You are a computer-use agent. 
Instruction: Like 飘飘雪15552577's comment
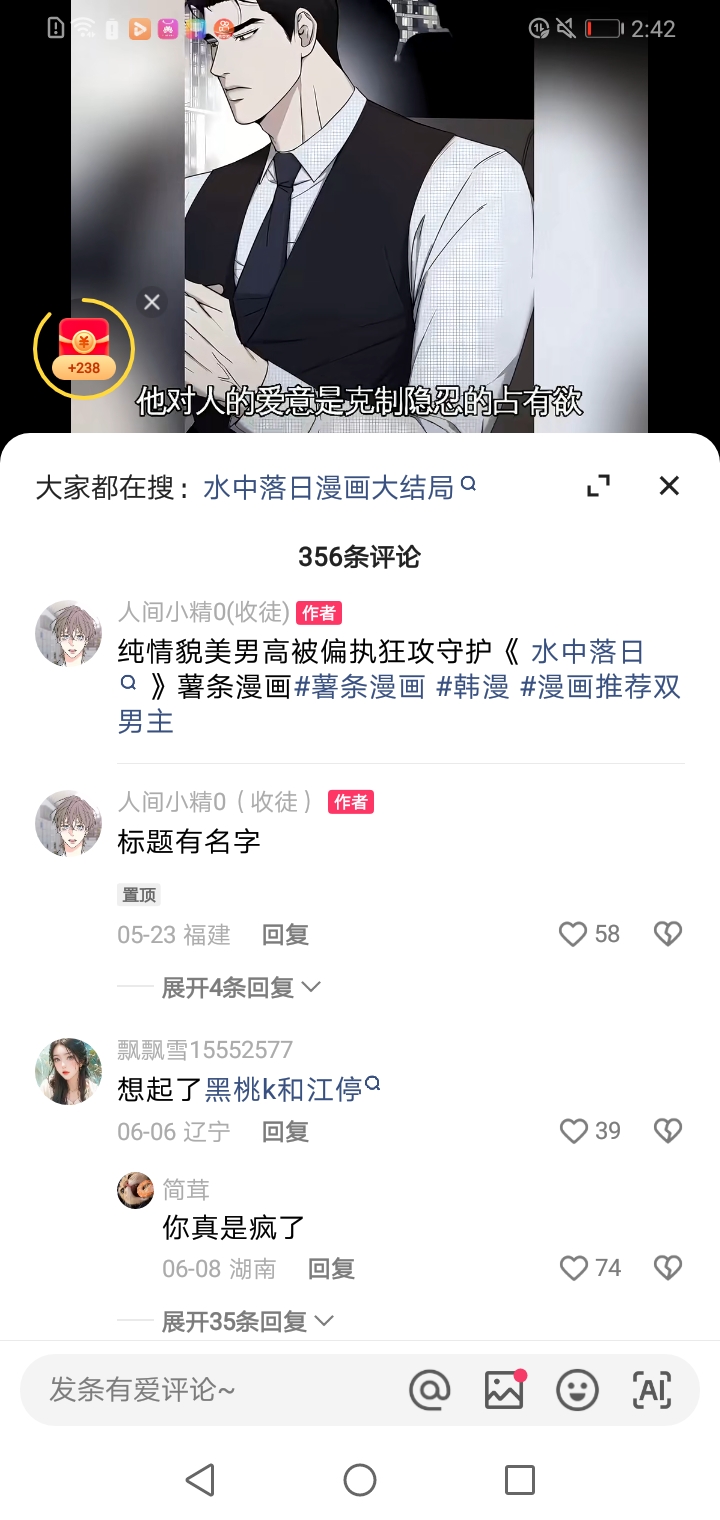pos(573,1131)
